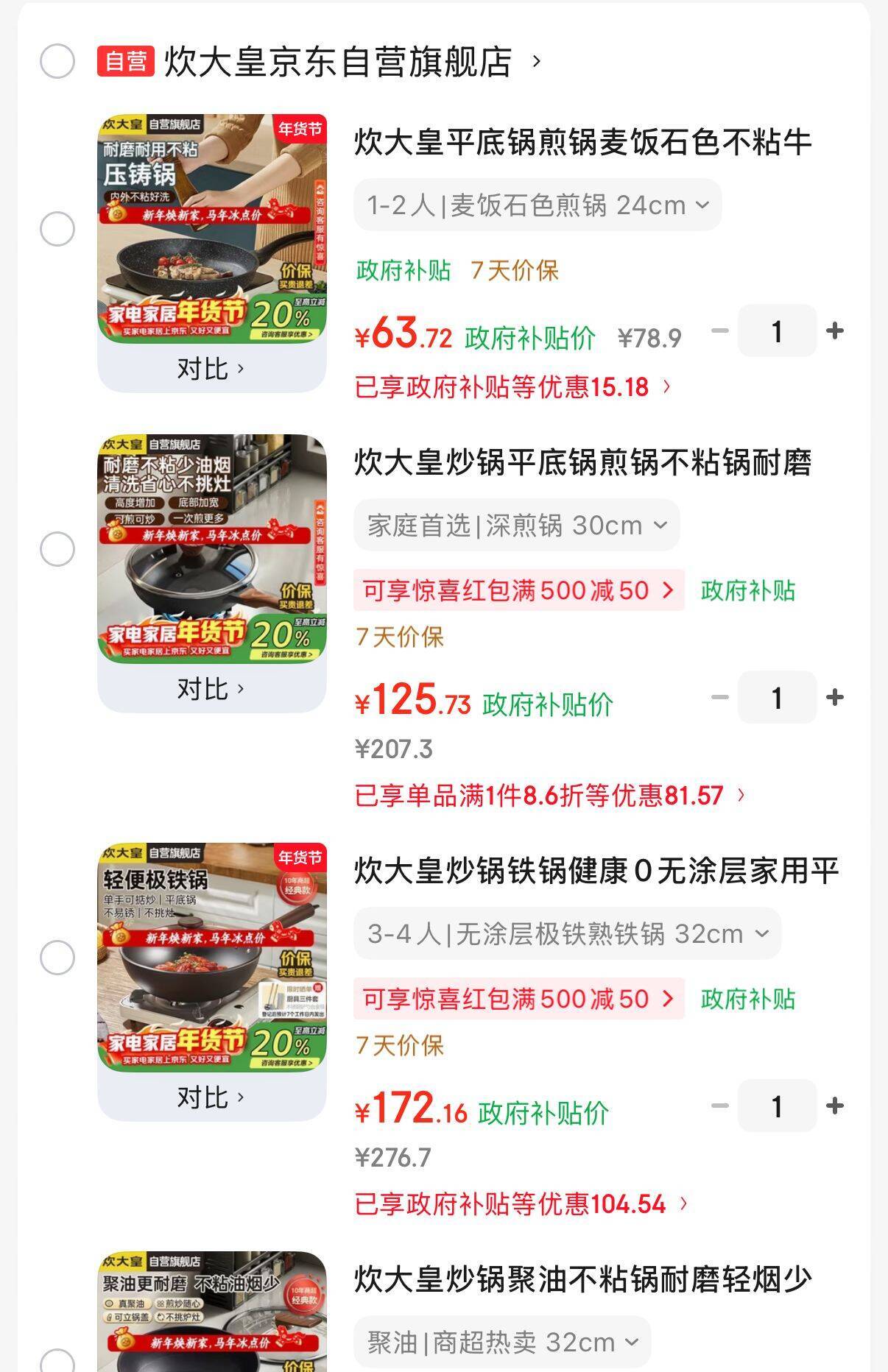Increase quantity of the ¥172.16 wok
Image resolution: width=888 pixels, height=1372 pixels.
[x=834, y=1106]
